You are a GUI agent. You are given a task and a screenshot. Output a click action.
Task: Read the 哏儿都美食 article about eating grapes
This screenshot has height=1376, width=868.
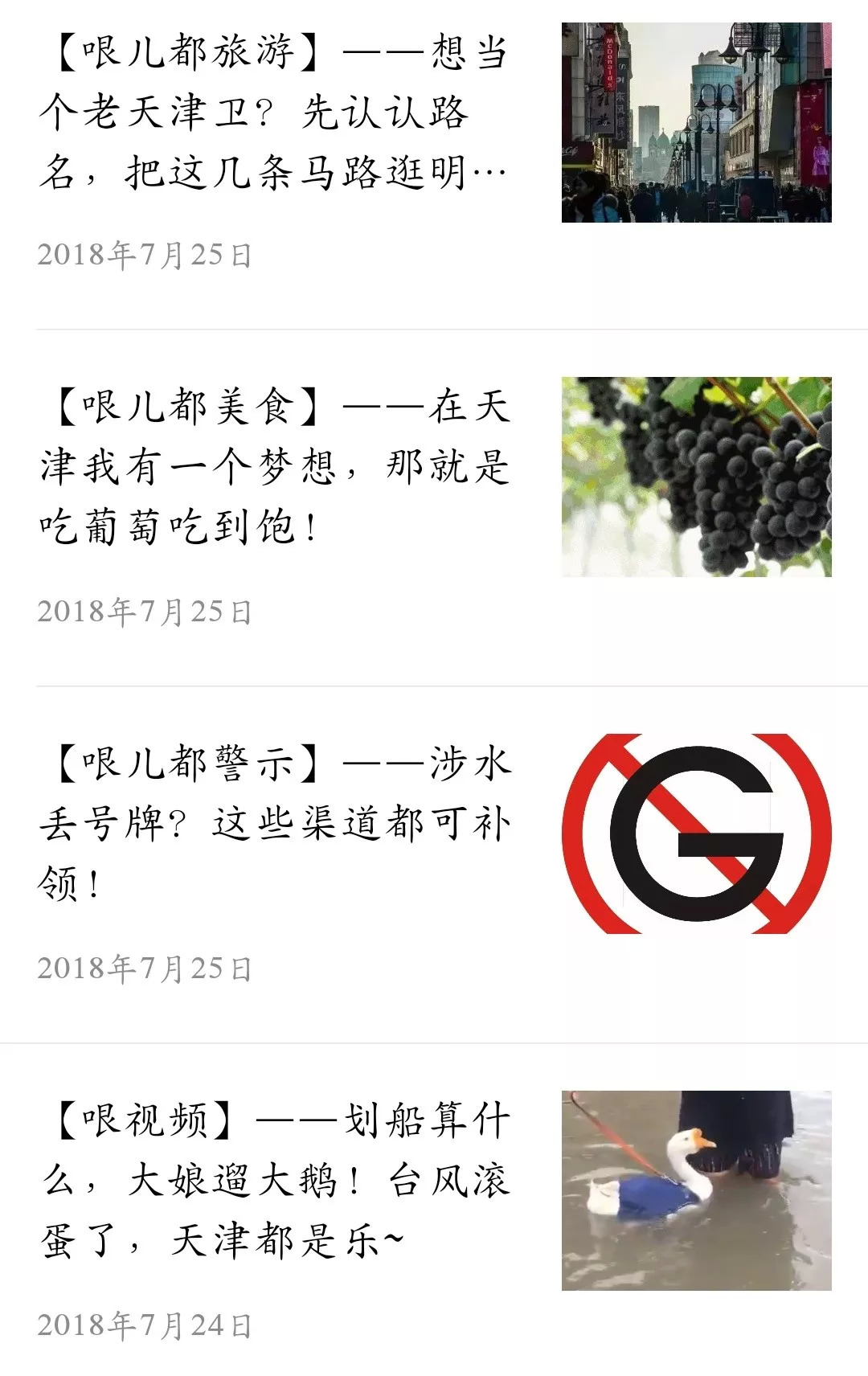[273, 466]
